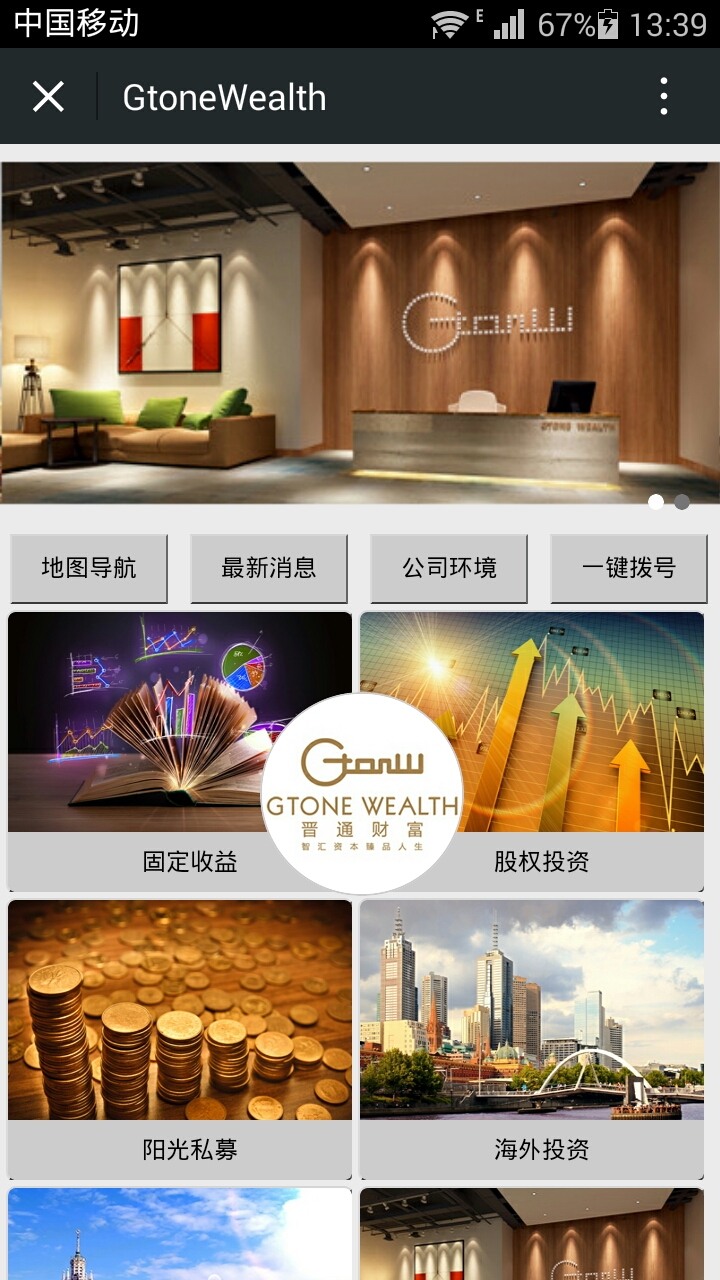
Task: Switch carousel slide via active white dot
Action: 655,502
